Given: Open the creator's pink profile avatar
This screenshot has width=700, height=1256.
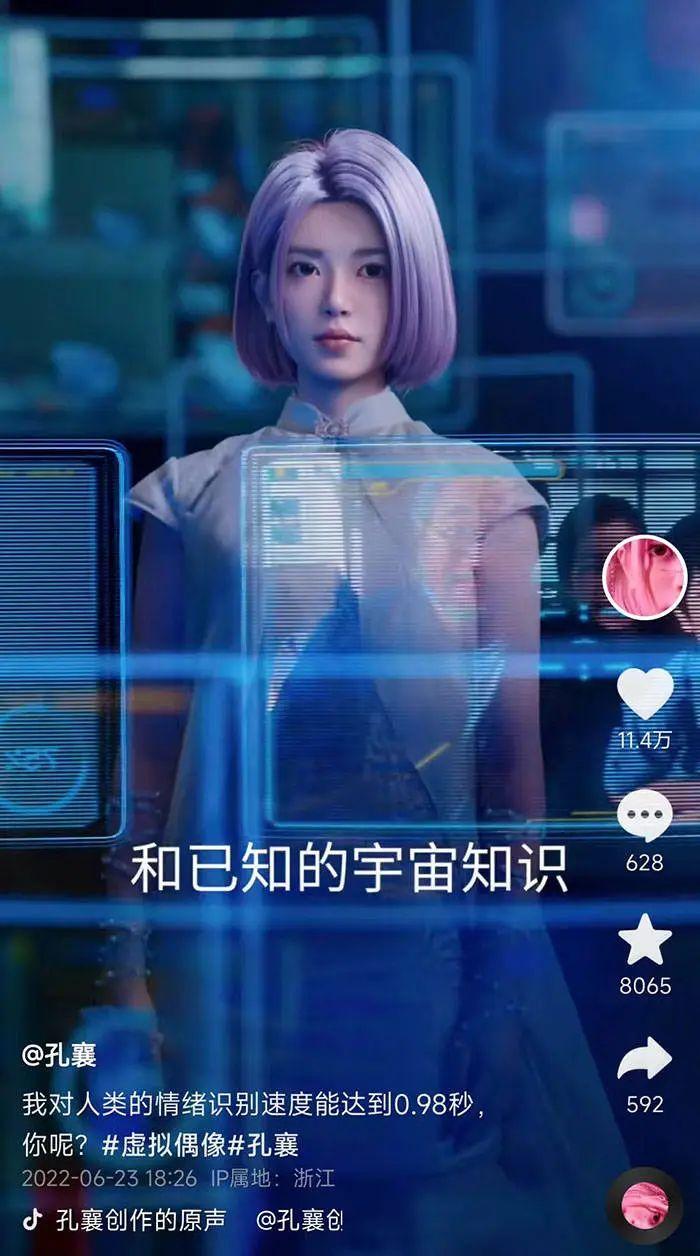Looking at the screenshot, I should (645, 578).
